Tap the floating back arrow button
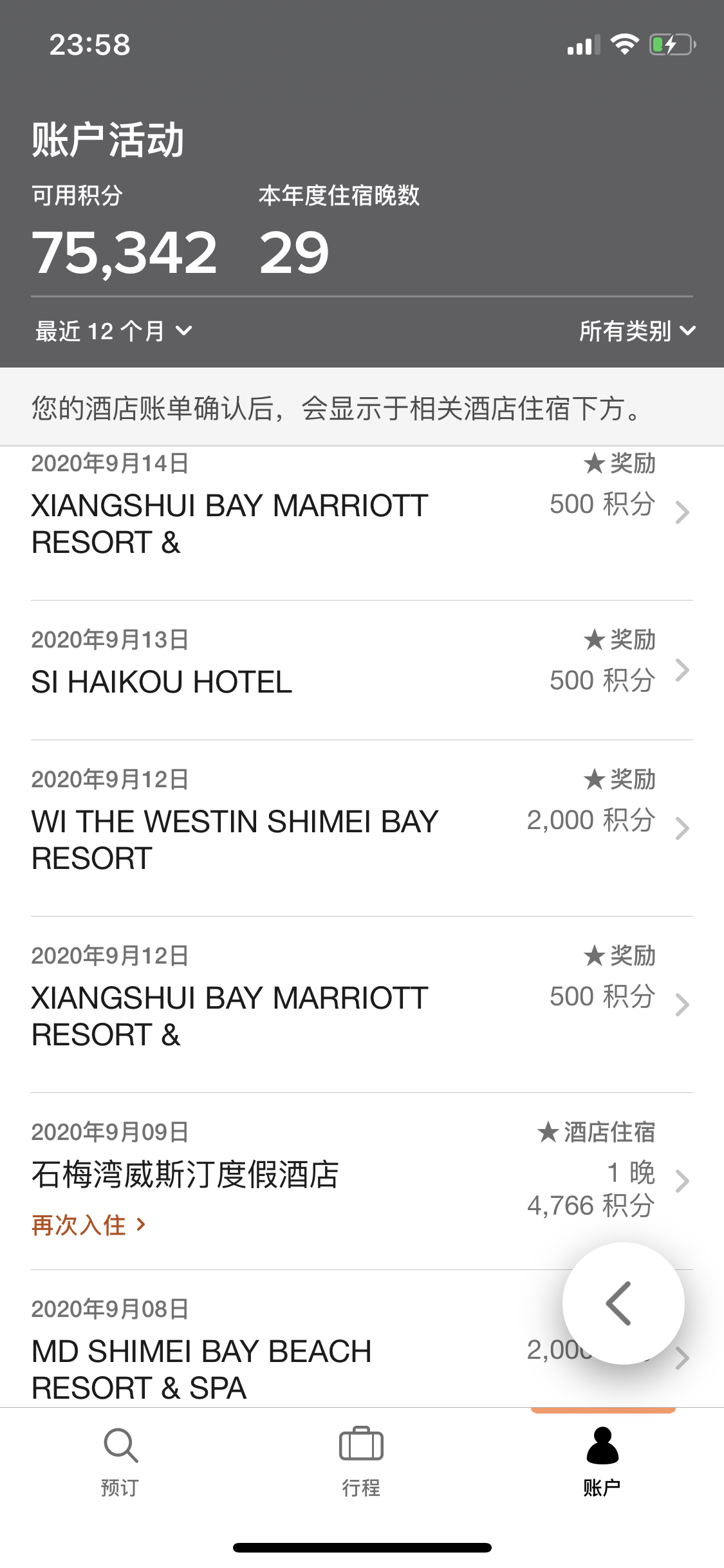Screen dimensions: 724x1568 coord(622,1303)
